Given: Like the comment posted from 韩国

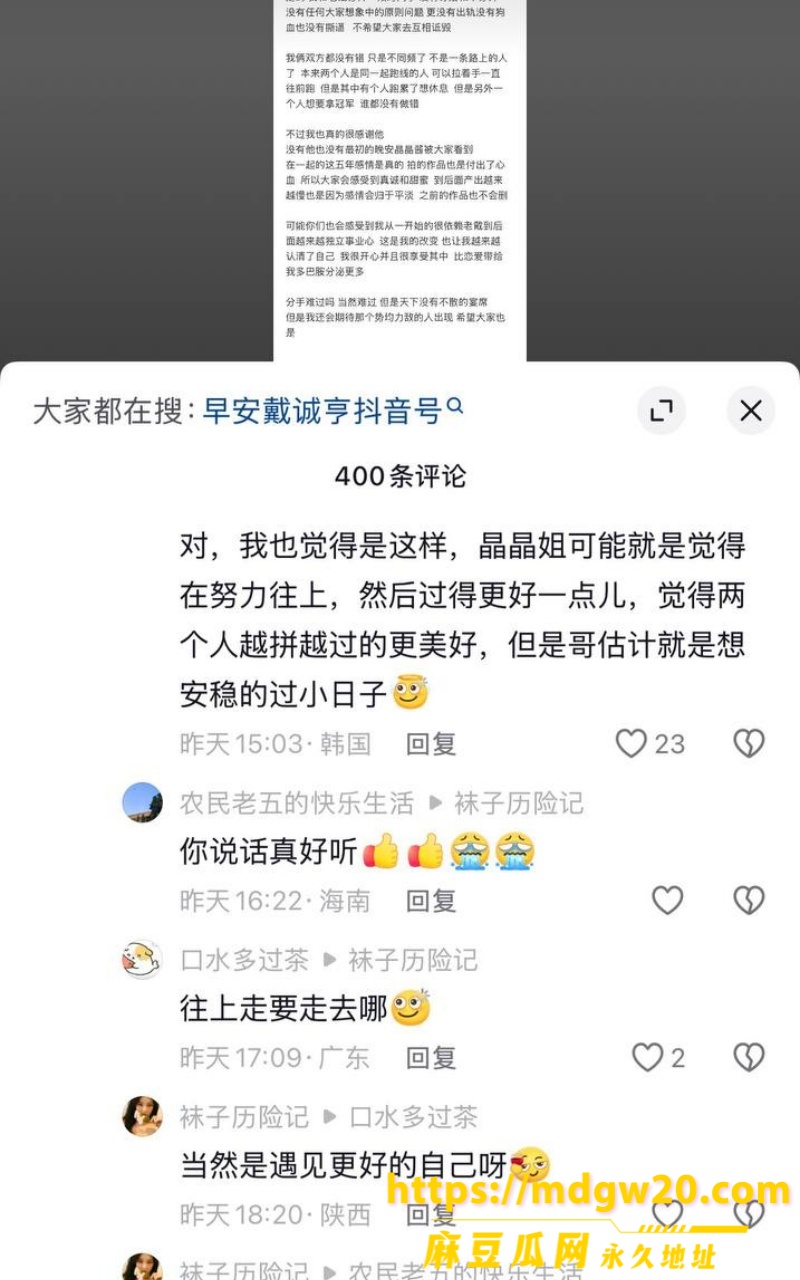Looking at the screenshot, I should coord(631,743).
